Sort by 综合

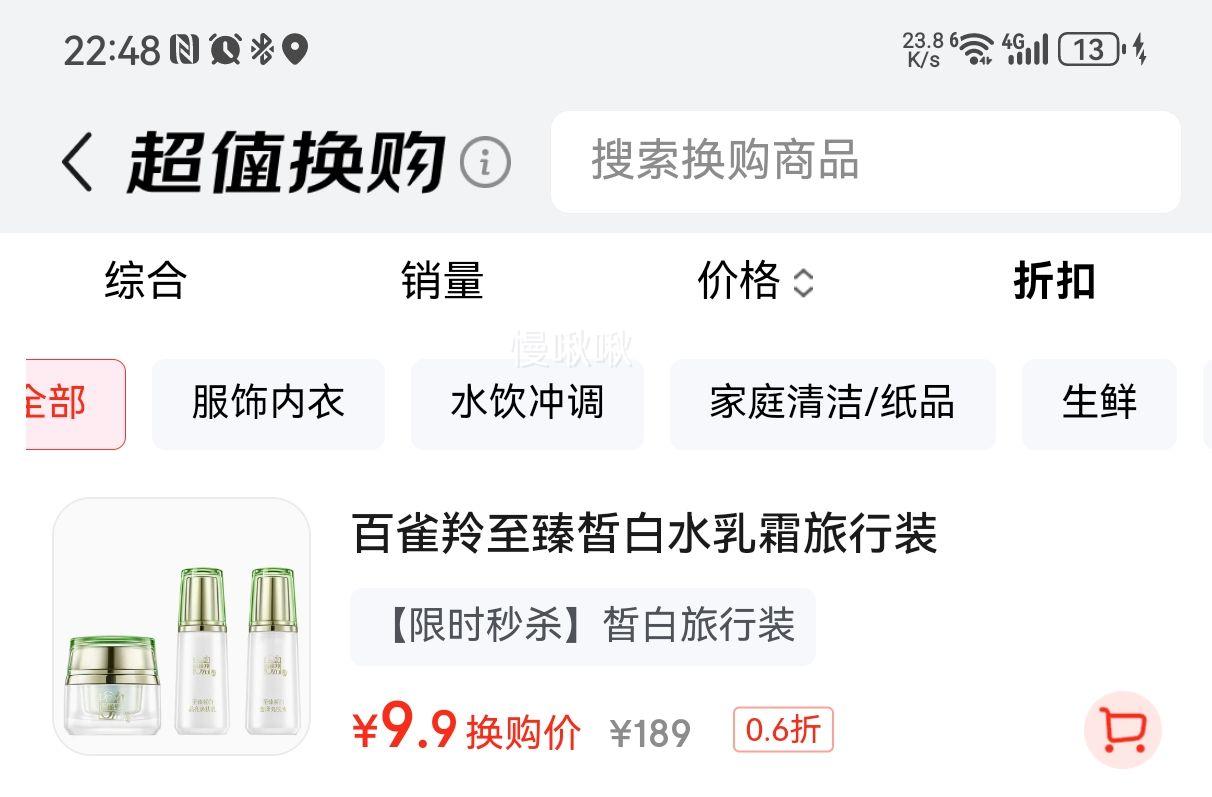[146, 282]
